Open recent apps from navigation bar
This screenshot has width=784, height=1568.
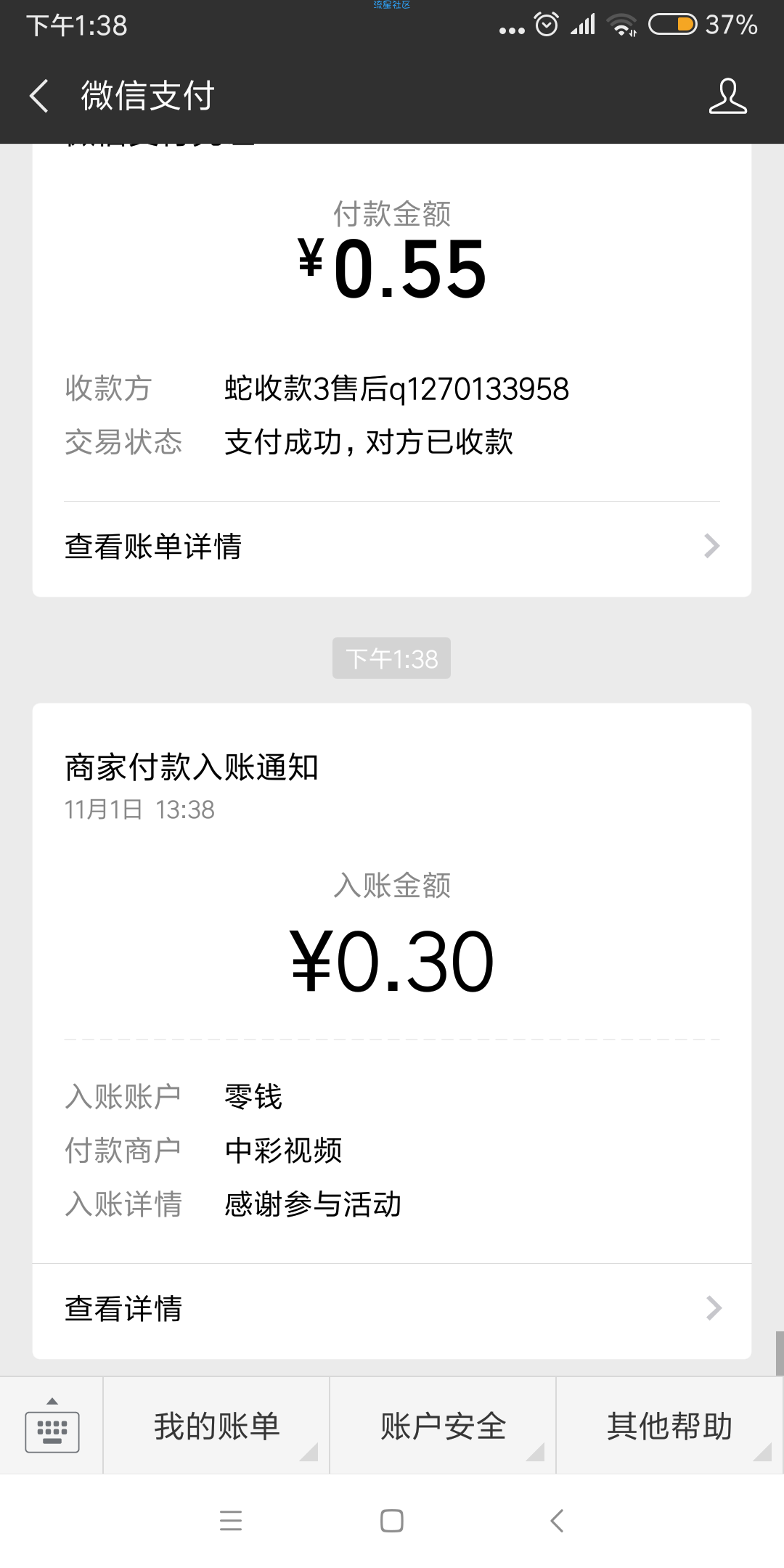(231, 1520)
